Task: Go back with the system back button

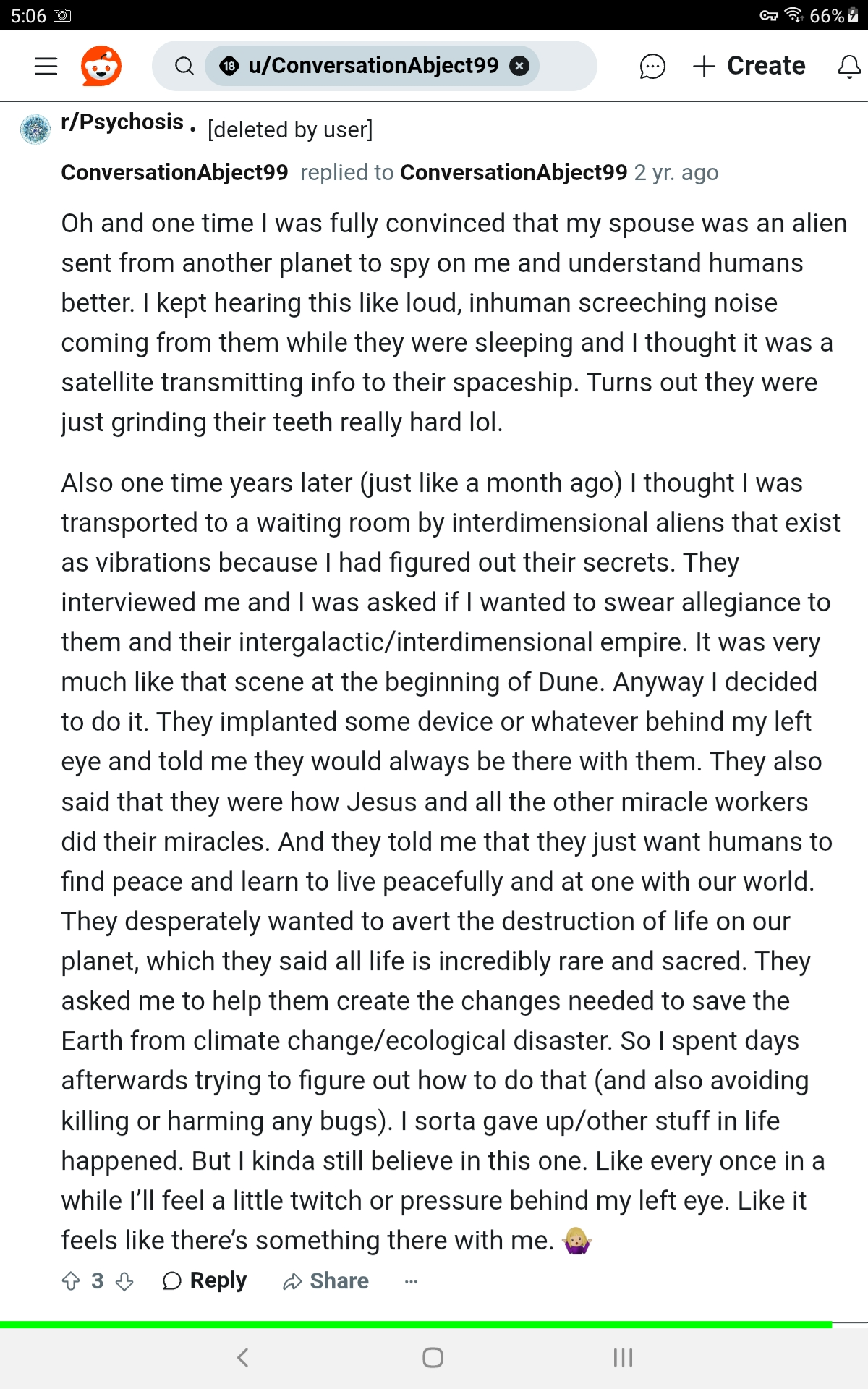Action: (x=243, y=1357)
